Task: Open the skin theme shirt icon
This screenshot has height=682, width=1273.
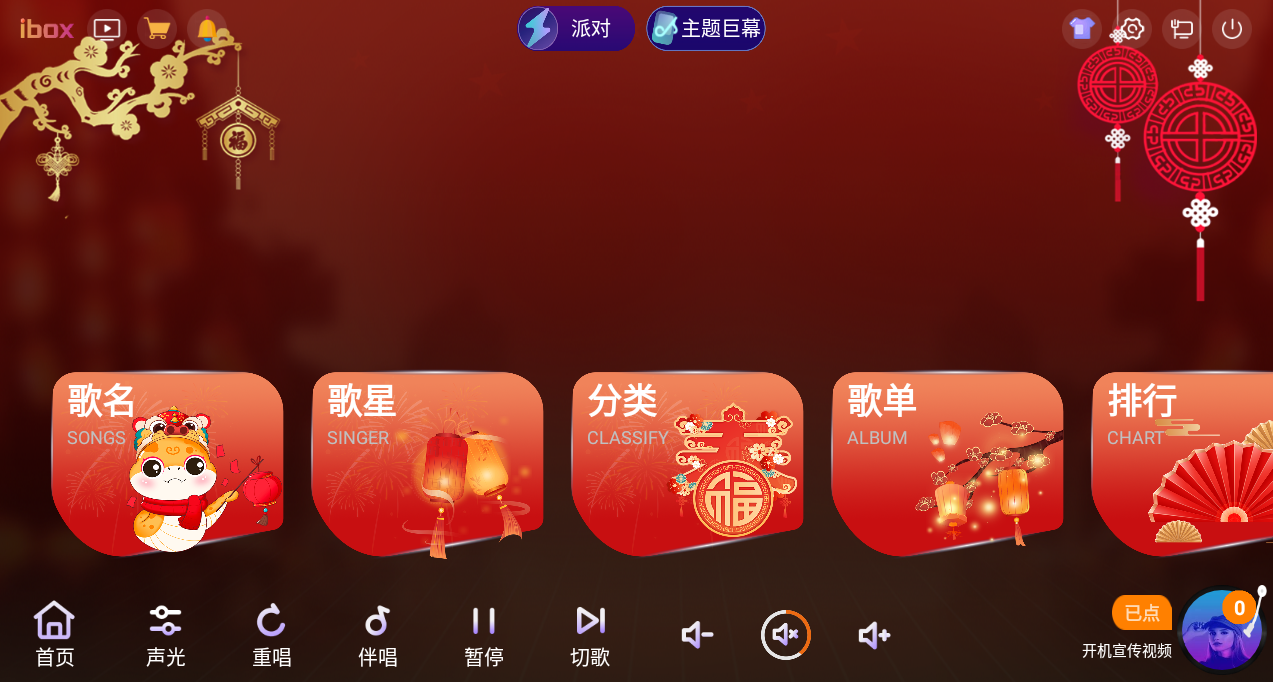Action: tap(1081, 28)
